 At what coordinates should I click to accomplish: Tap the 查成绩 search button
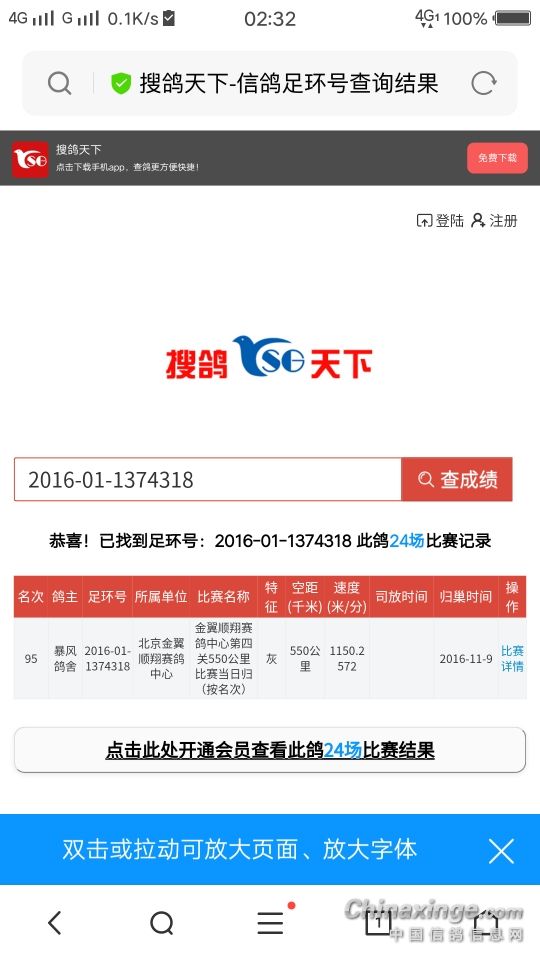coord(457,479)
